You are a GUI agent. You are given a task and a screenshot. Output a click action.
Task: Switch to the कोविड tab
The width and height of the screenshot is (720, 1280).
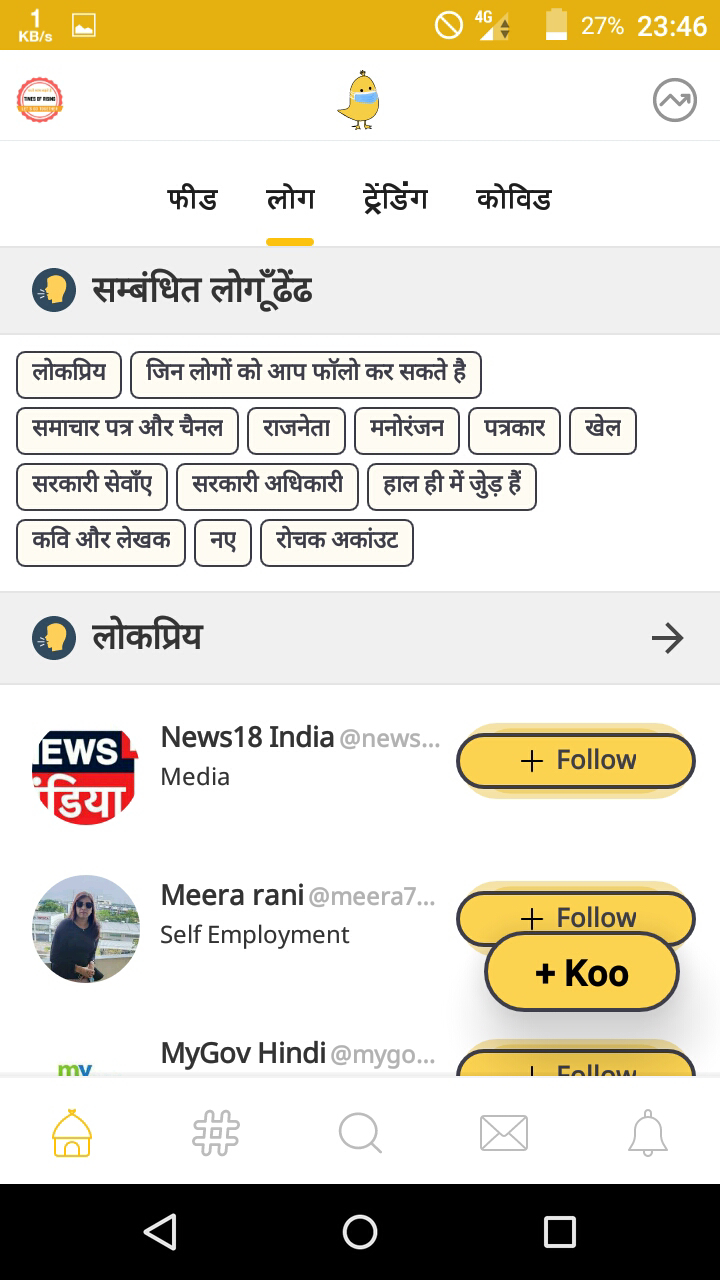point(514,199)
